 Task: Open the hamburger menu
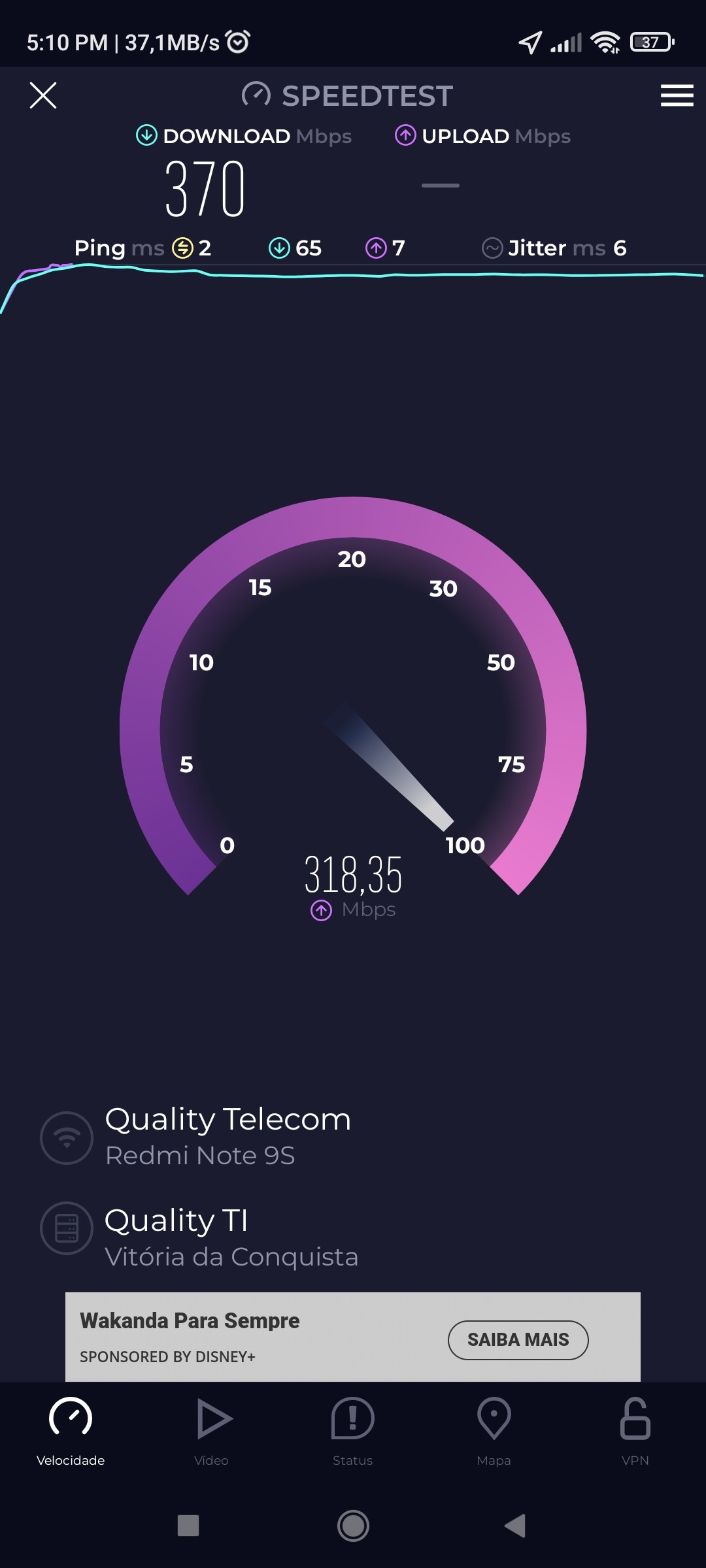click(677, 95)
